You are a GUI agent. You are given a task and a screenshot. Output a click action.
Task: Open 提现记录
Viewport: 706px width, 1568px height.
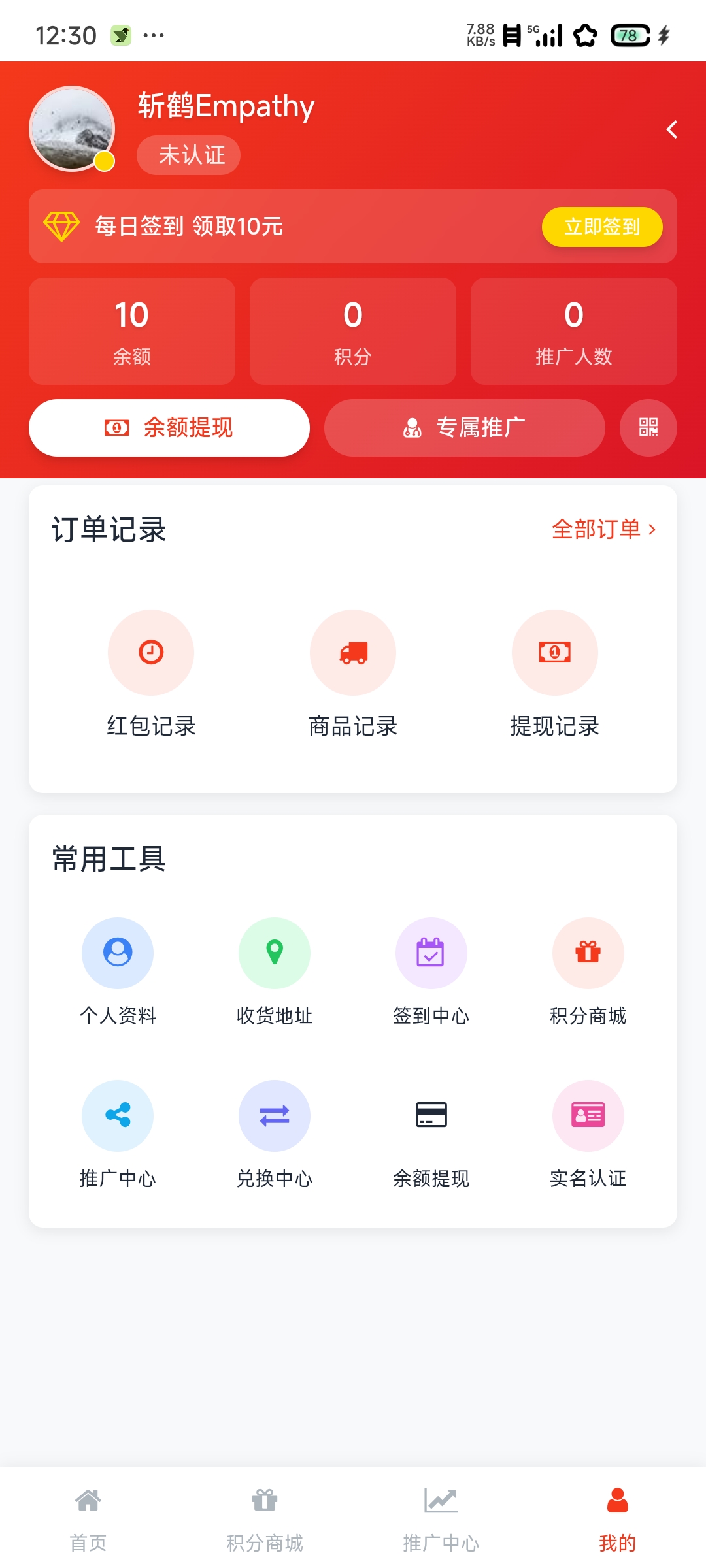(554, 673)
